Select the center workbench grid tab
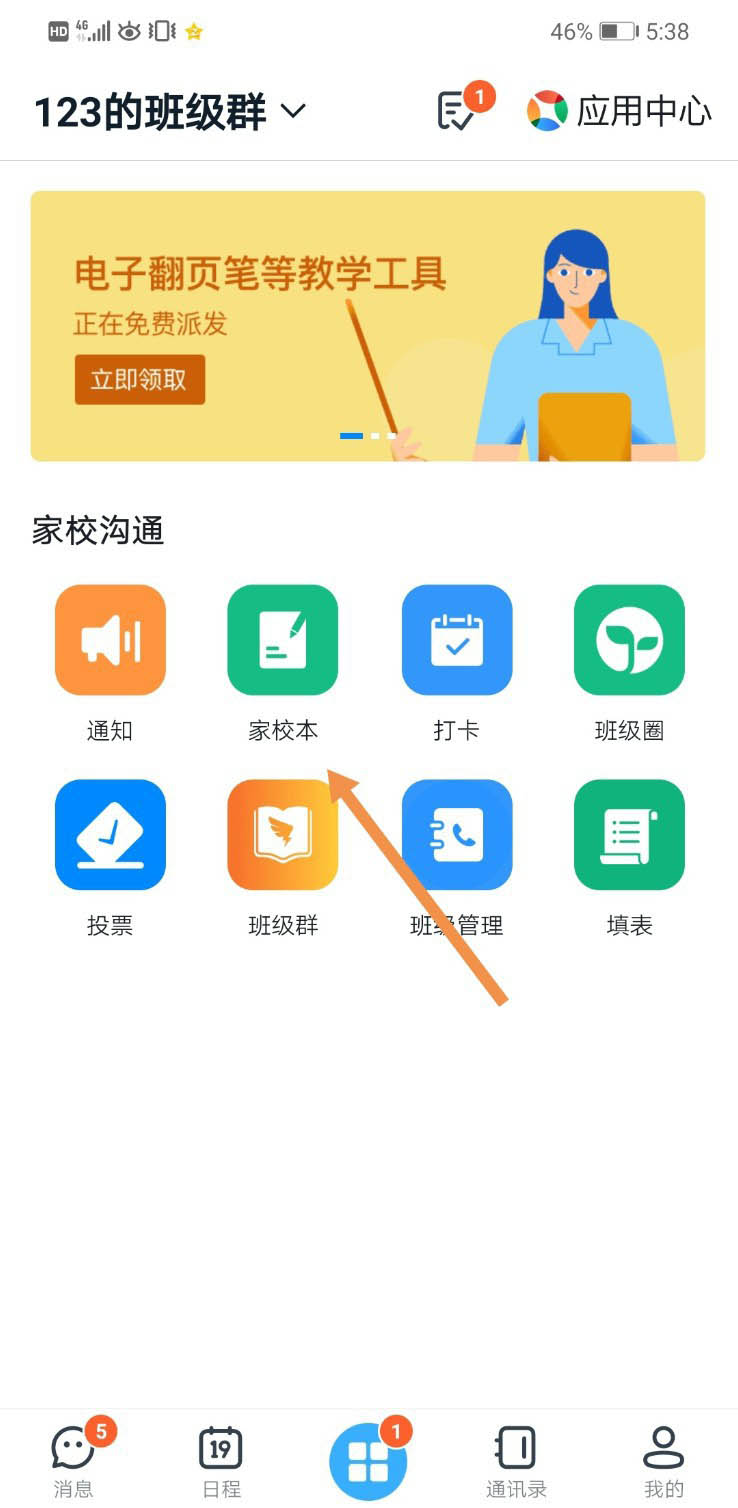The height and width of the screenshot is (1508, 738). (x=368, y=1462)
